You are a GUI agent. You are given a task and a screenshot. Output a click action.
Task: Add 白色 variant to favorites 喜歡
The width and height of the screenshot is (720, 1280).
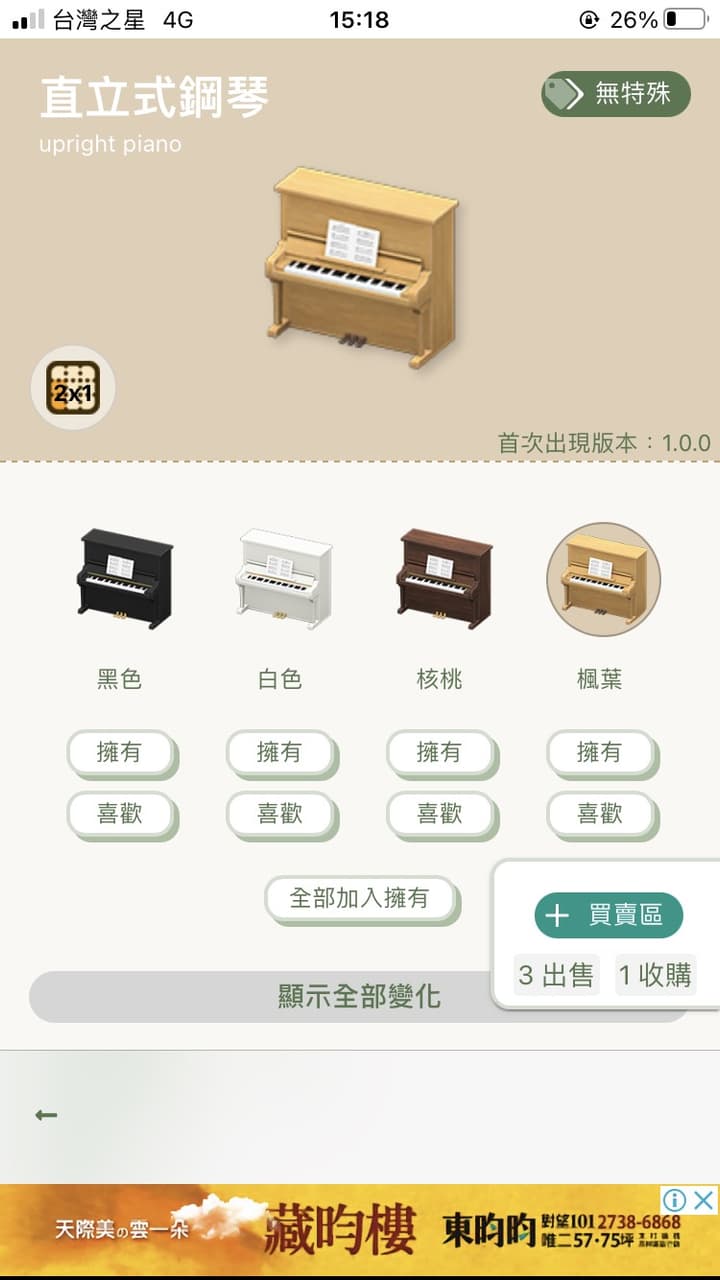coord(280,813)
